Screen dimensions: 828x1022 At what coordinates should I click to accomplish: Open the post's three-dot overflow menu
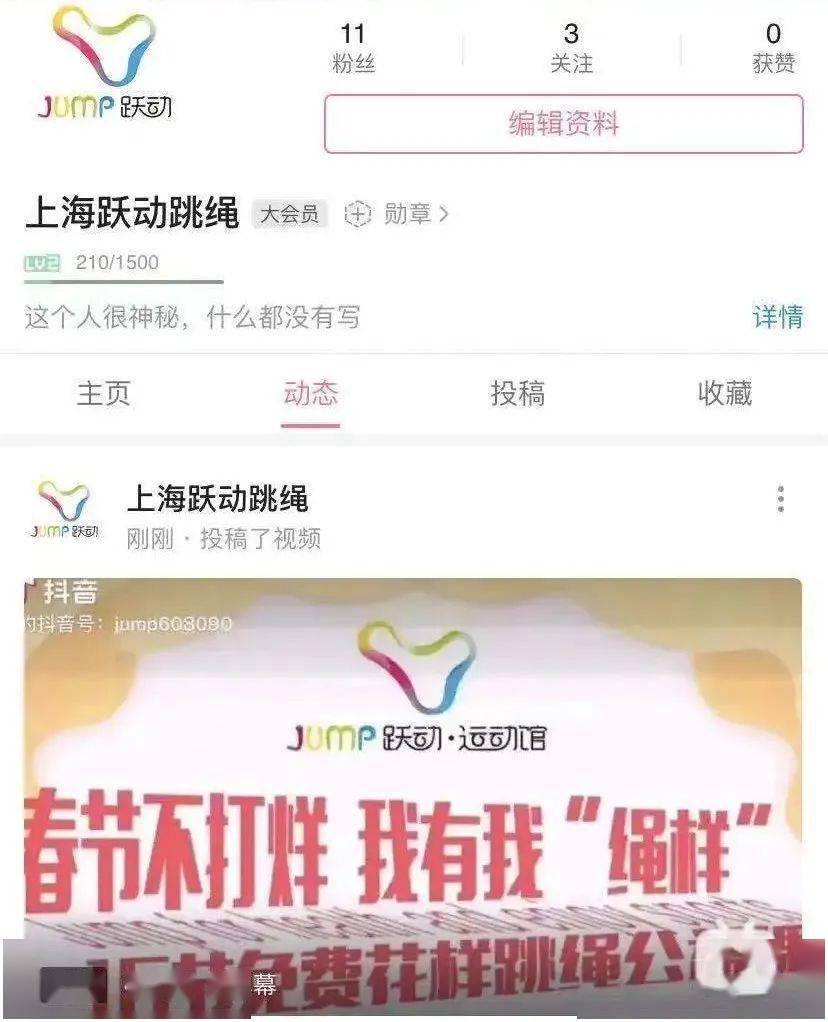click(780, 499)
